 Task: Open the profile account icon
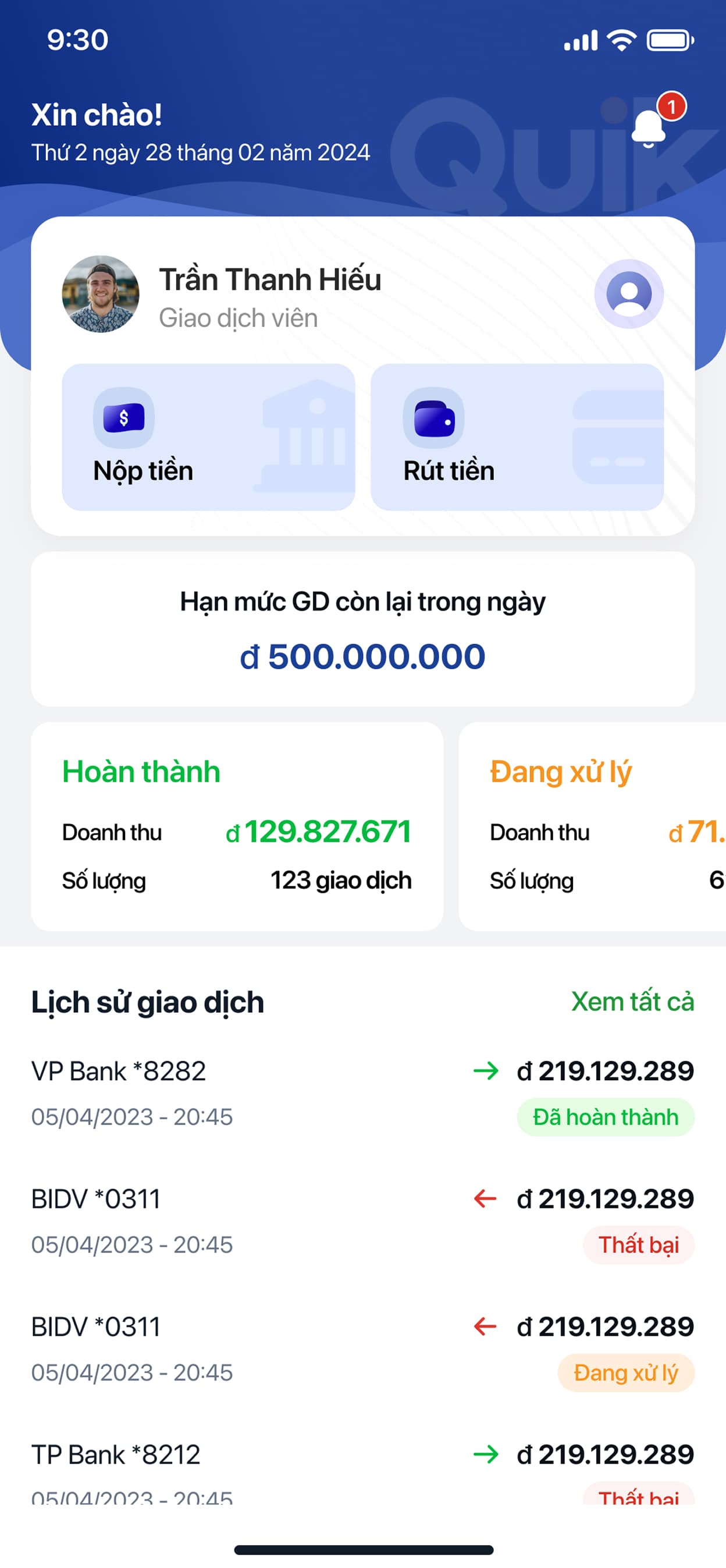tap(629, 294)
